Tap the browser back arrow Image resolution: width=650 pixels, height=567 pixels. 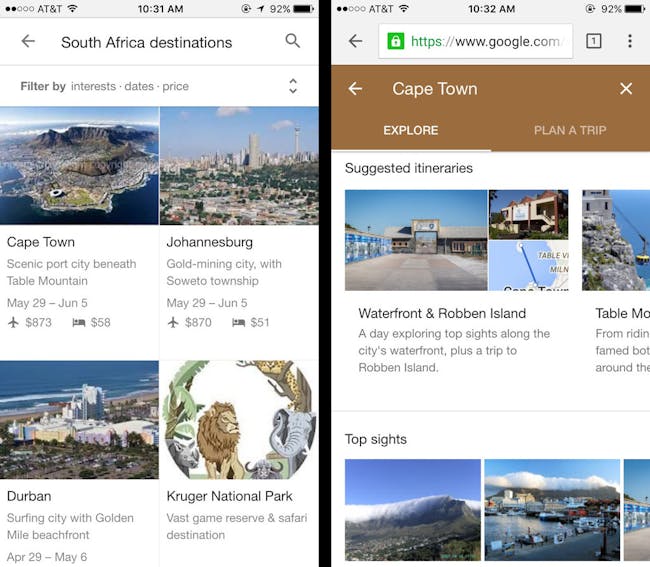point(355,41)
